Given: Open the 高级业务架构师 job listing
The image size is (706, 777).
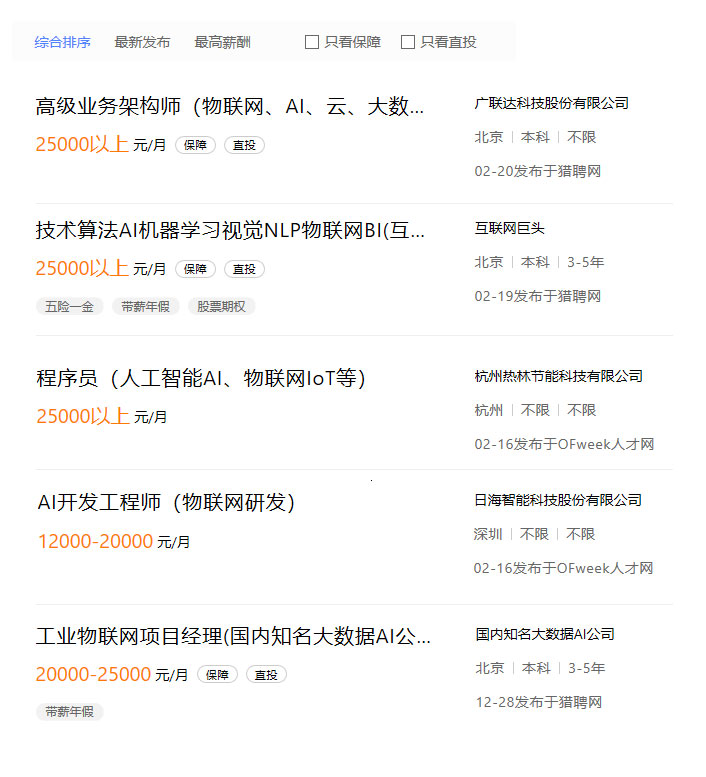Looking at the screenshot, I should click(230, 107).
